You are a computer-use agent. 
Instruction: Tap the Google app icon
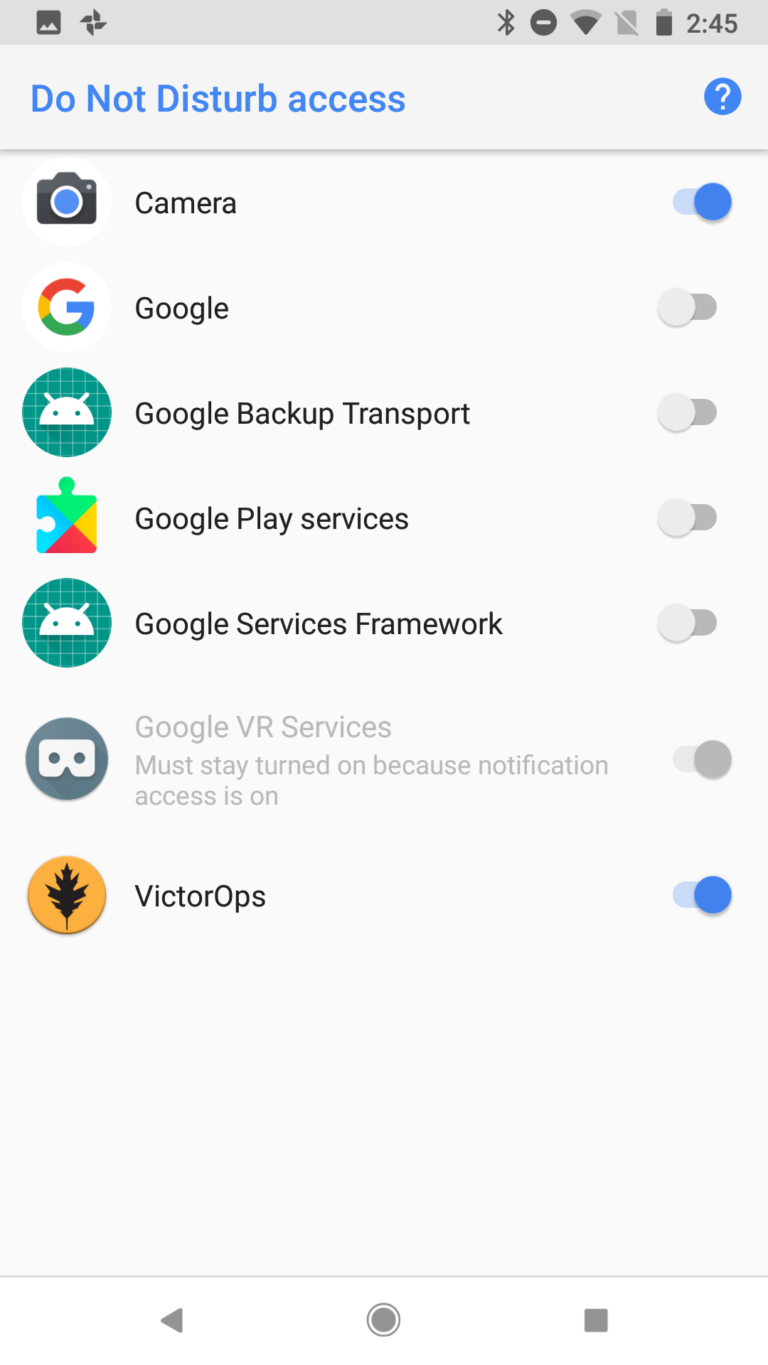point(66,307)
